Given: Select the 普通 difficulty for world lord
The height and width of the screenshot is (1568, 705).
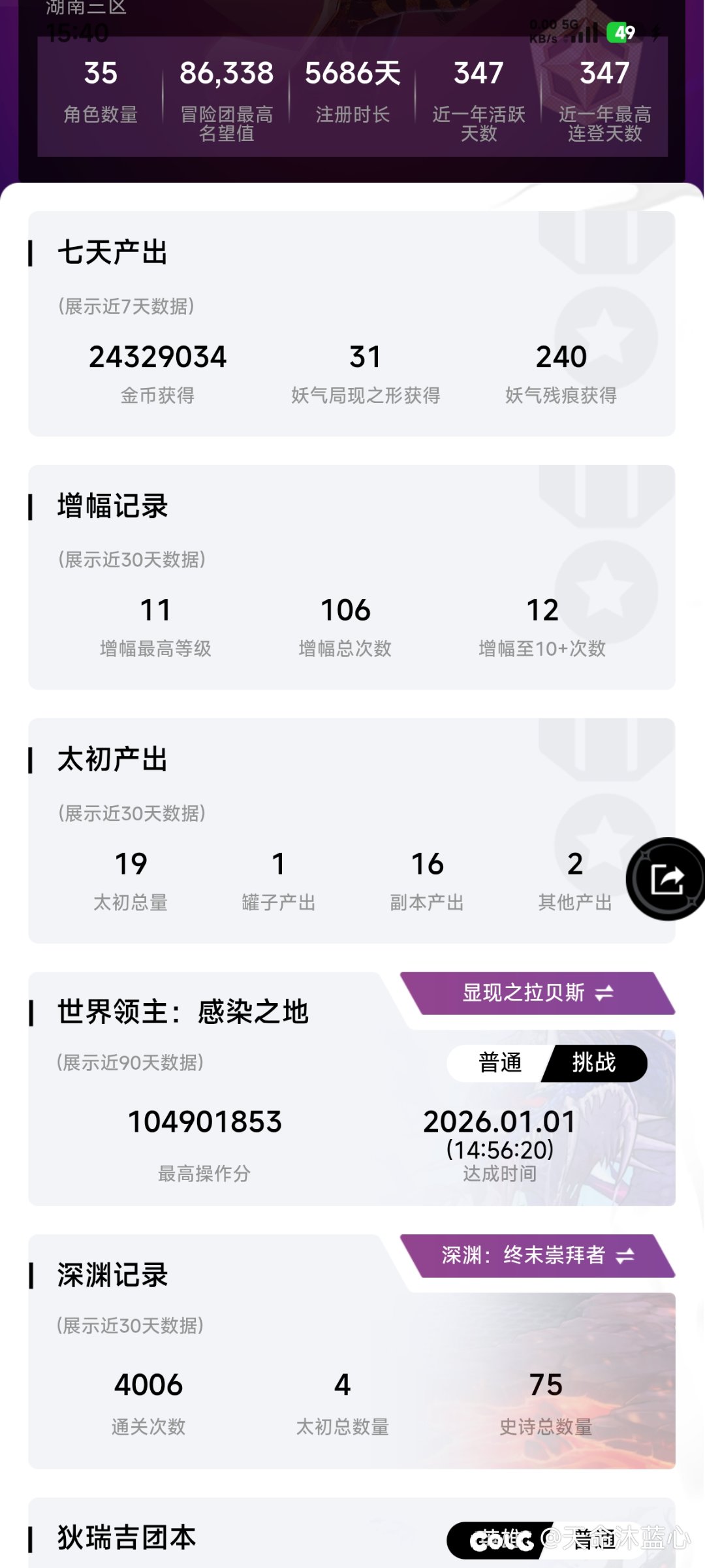Looking at the screenshot, I should click(500, 1063).
